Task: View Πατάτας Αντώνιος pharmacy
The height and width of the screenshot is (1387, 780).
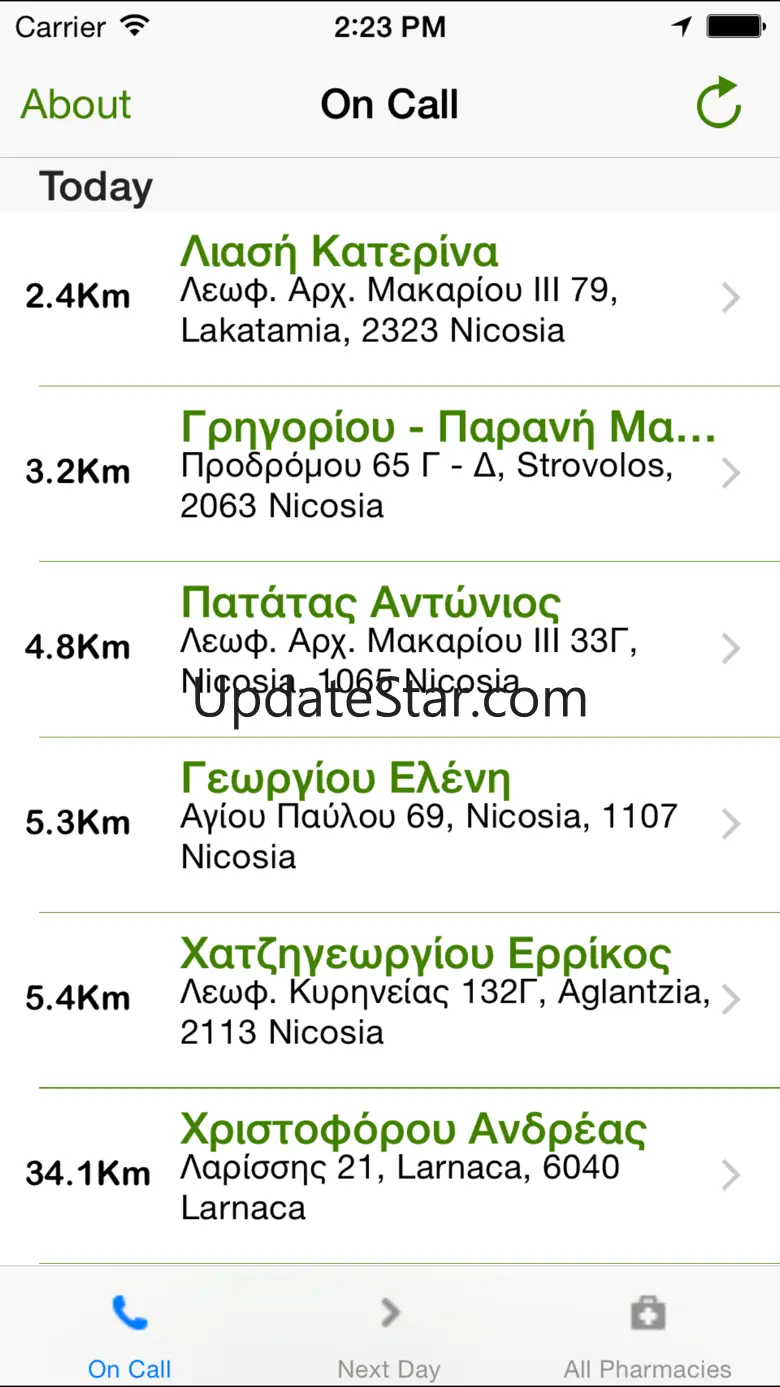Action: click(x=390, y=649)
